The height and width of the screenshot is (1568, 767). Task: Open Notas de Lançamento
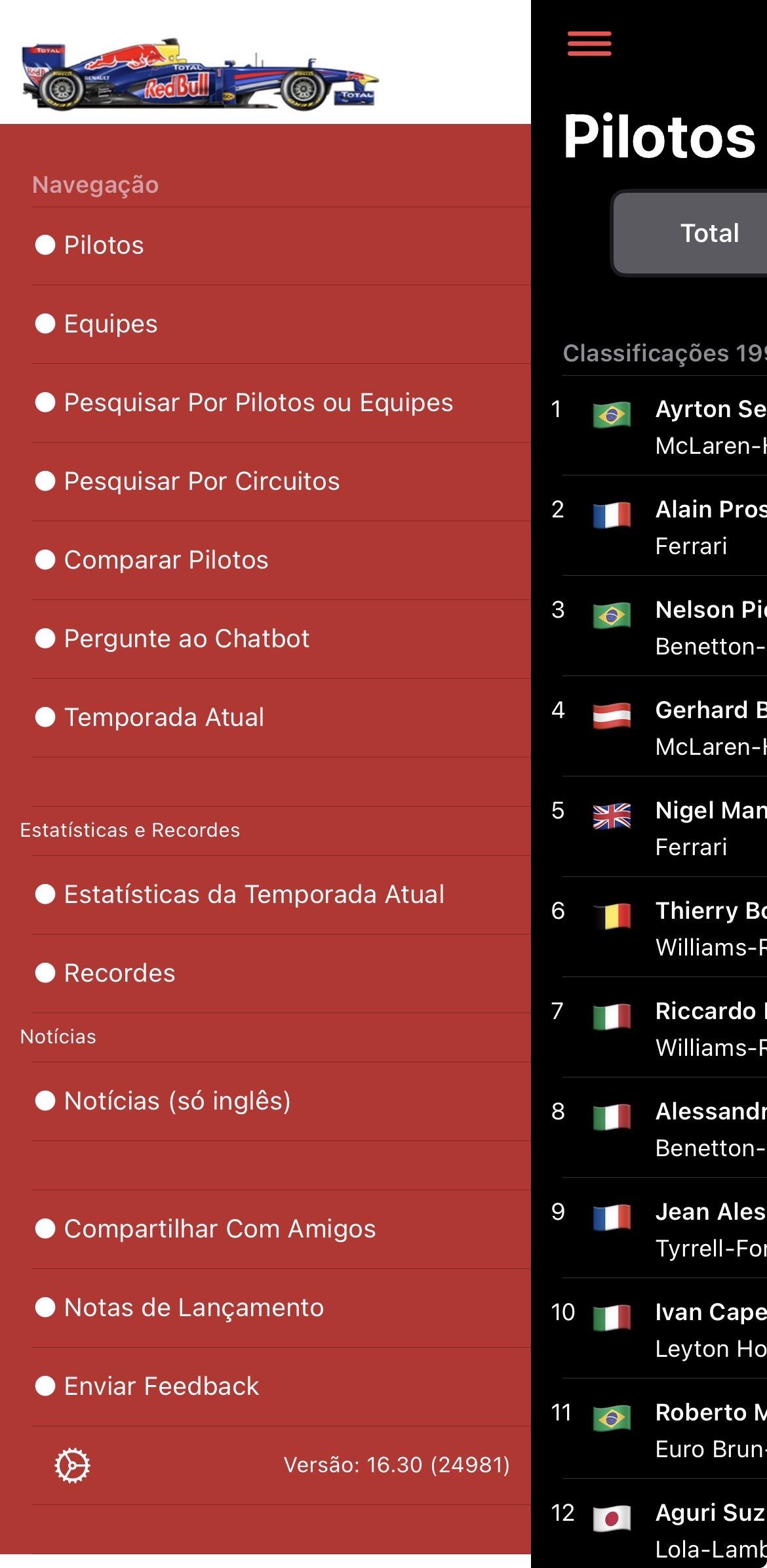[193, 1308]
